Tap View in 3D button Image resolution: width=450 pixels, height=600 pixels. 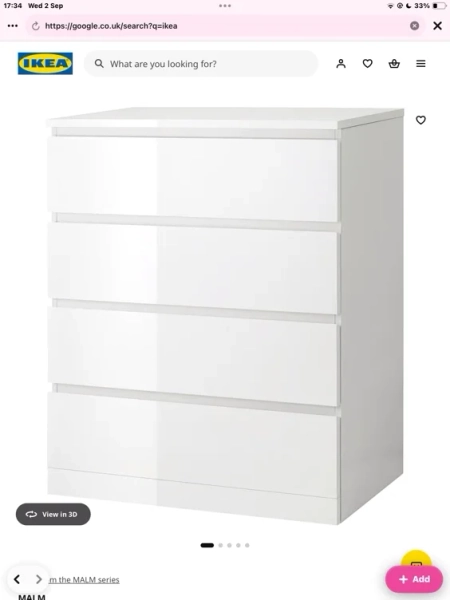(53, 514)
